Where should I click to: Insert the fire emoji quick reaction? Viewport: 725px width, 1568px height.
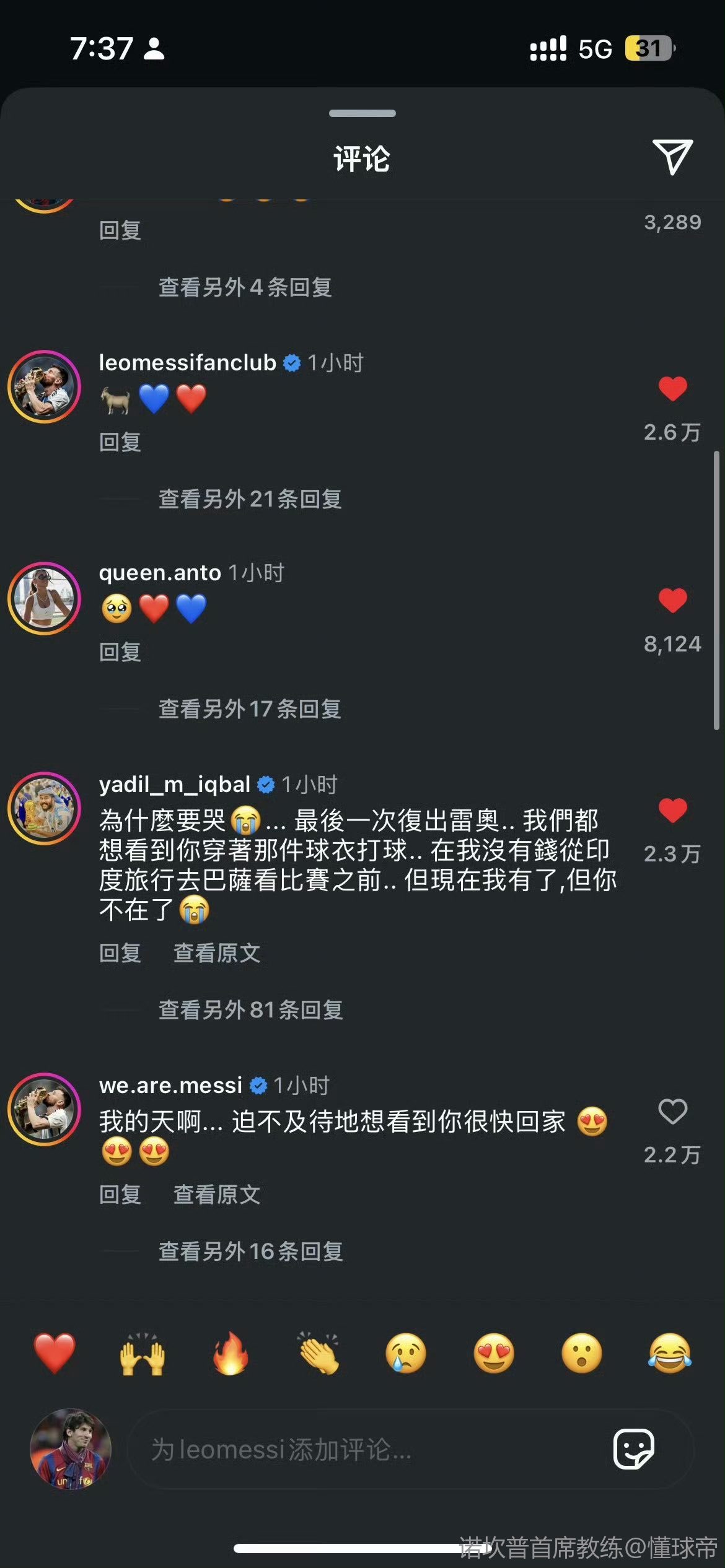(231, 1354)
